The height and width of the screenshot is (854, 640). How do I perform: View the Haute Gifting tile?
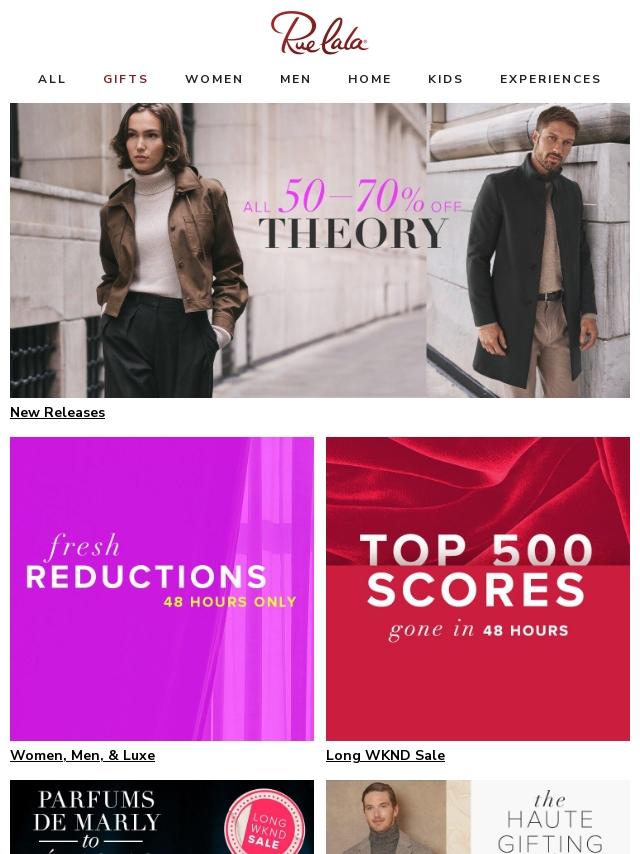click(478, 817)
